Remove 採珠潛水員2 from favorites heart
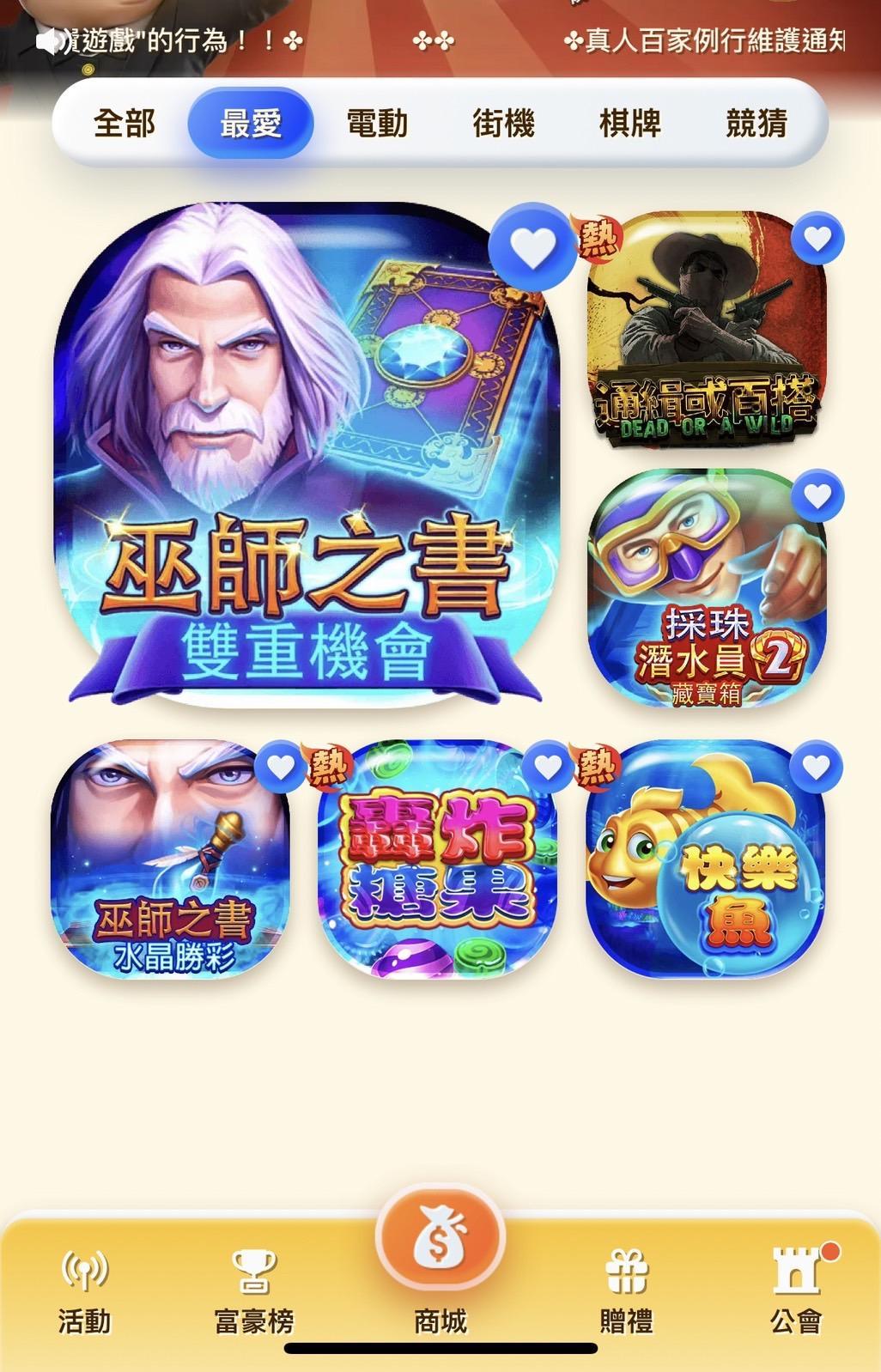This screenshot has width=881, height=1372. pyautogui.click(x=817, y=495)
